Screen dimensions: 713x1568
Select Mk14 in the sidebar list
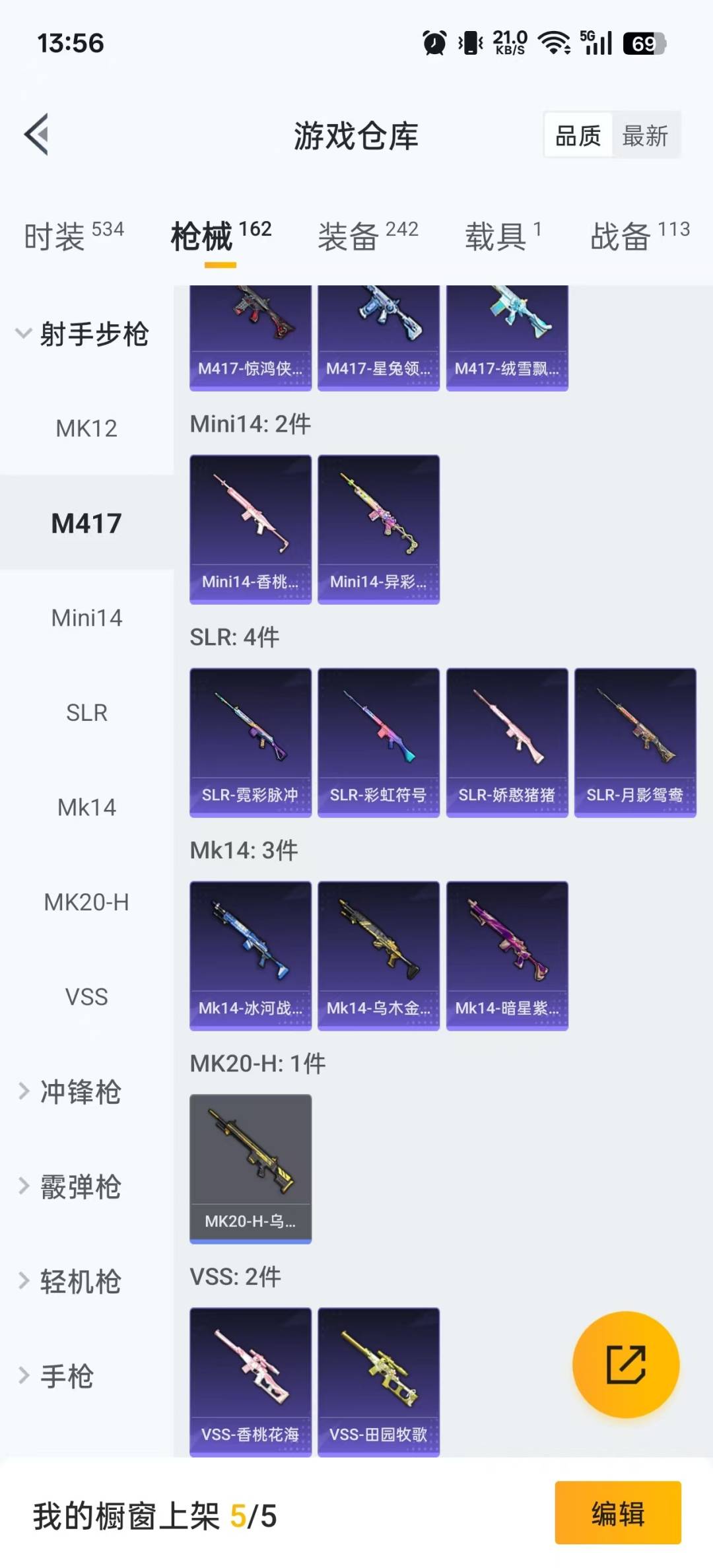coord(86,807)
